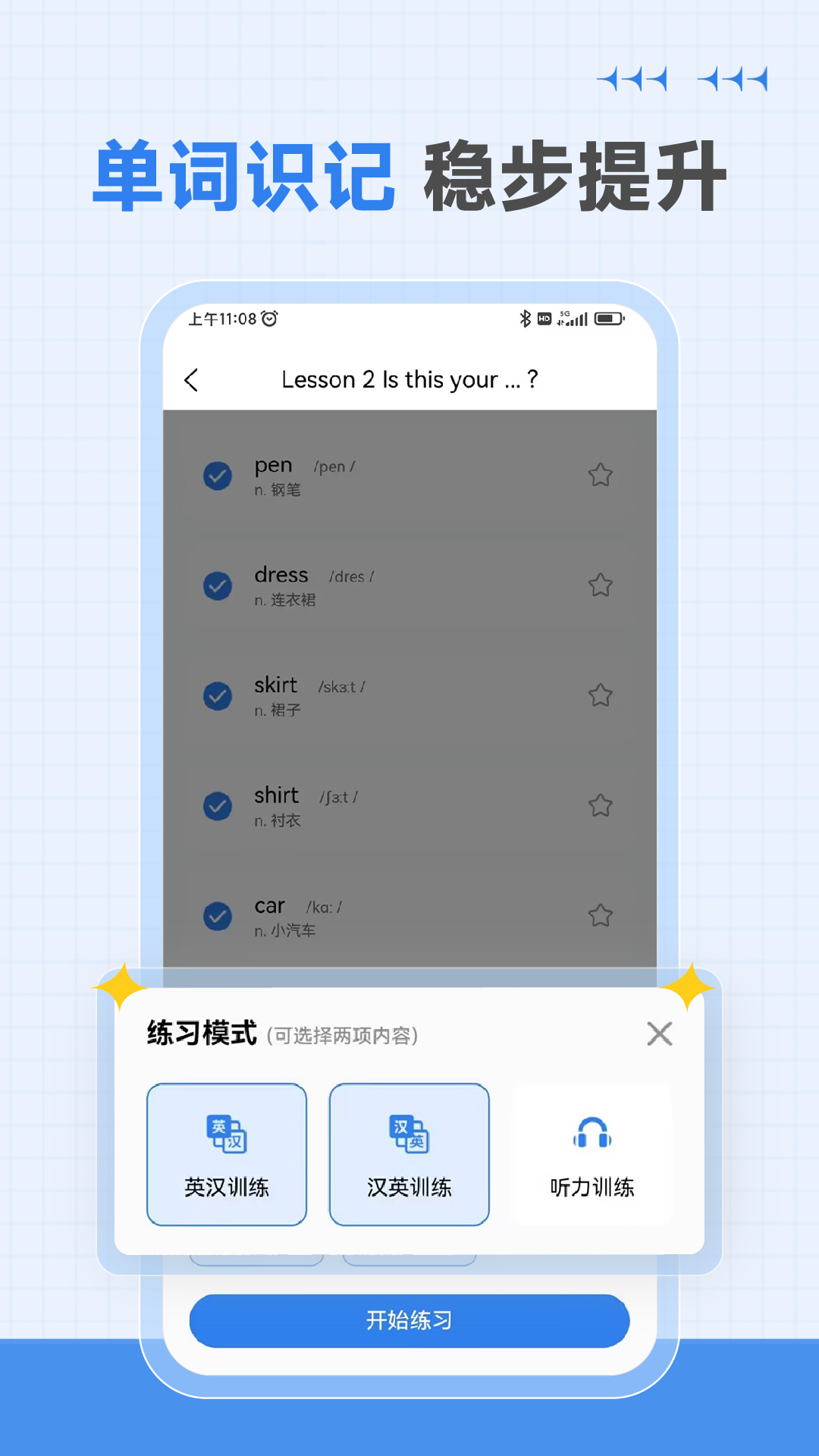Star the word car
Image resolution: width=819 pixels, height=1456 pixels.
click(x=600, y=915)
